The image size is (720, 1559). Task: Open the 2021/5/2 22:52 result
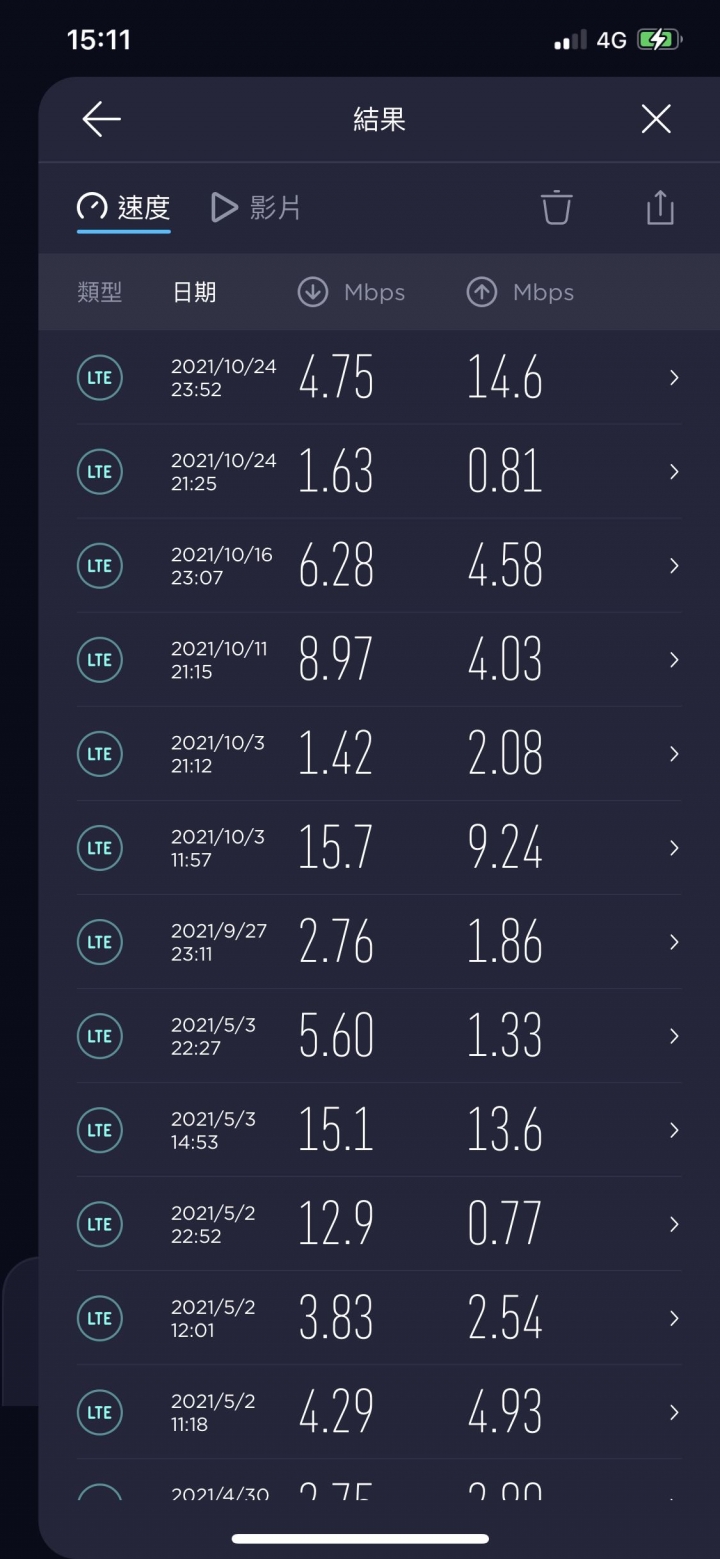(379, 1224)
